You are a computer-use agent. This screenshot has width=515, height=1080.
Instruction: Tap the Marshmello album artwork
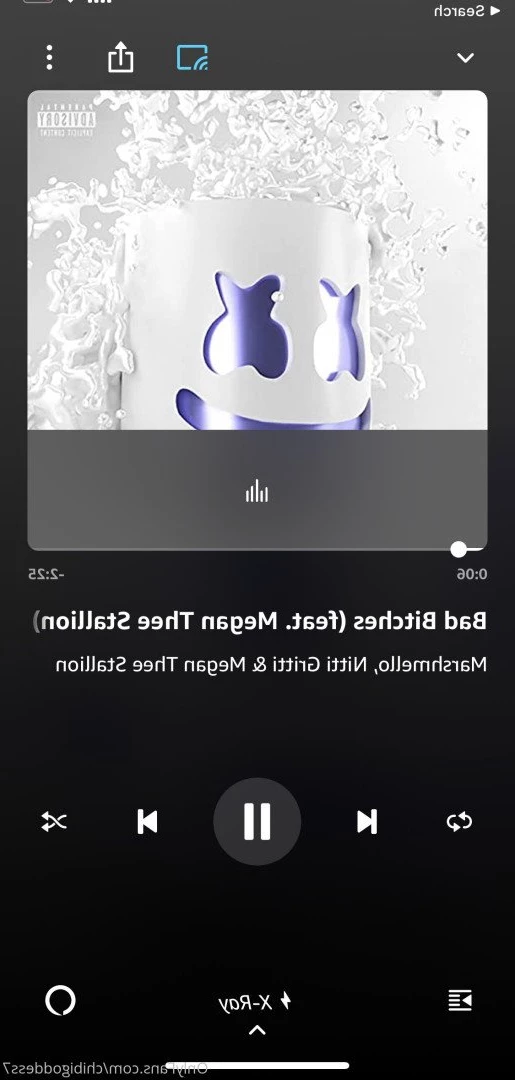[x=258, y=260]
